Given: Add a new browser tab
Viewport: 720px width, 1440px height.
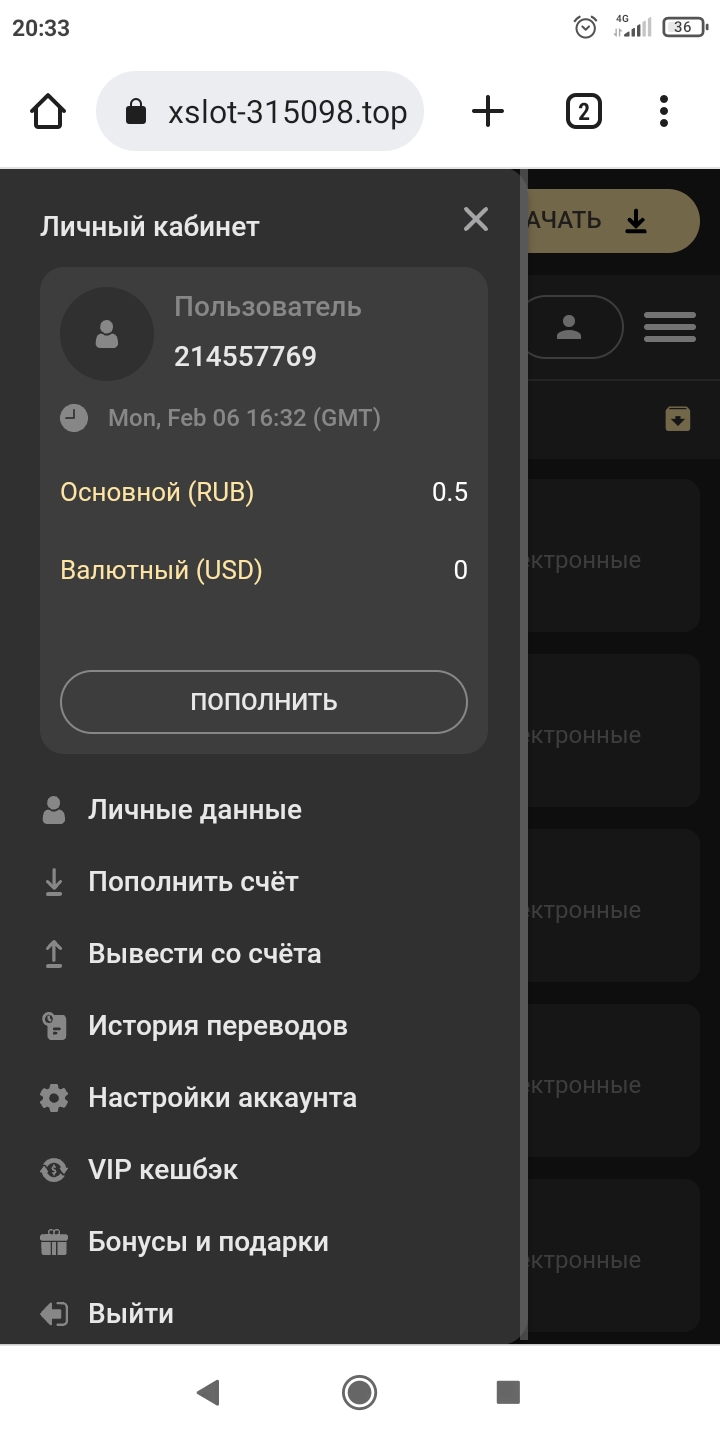Looking at the screenshot, I should click(488, 111).
